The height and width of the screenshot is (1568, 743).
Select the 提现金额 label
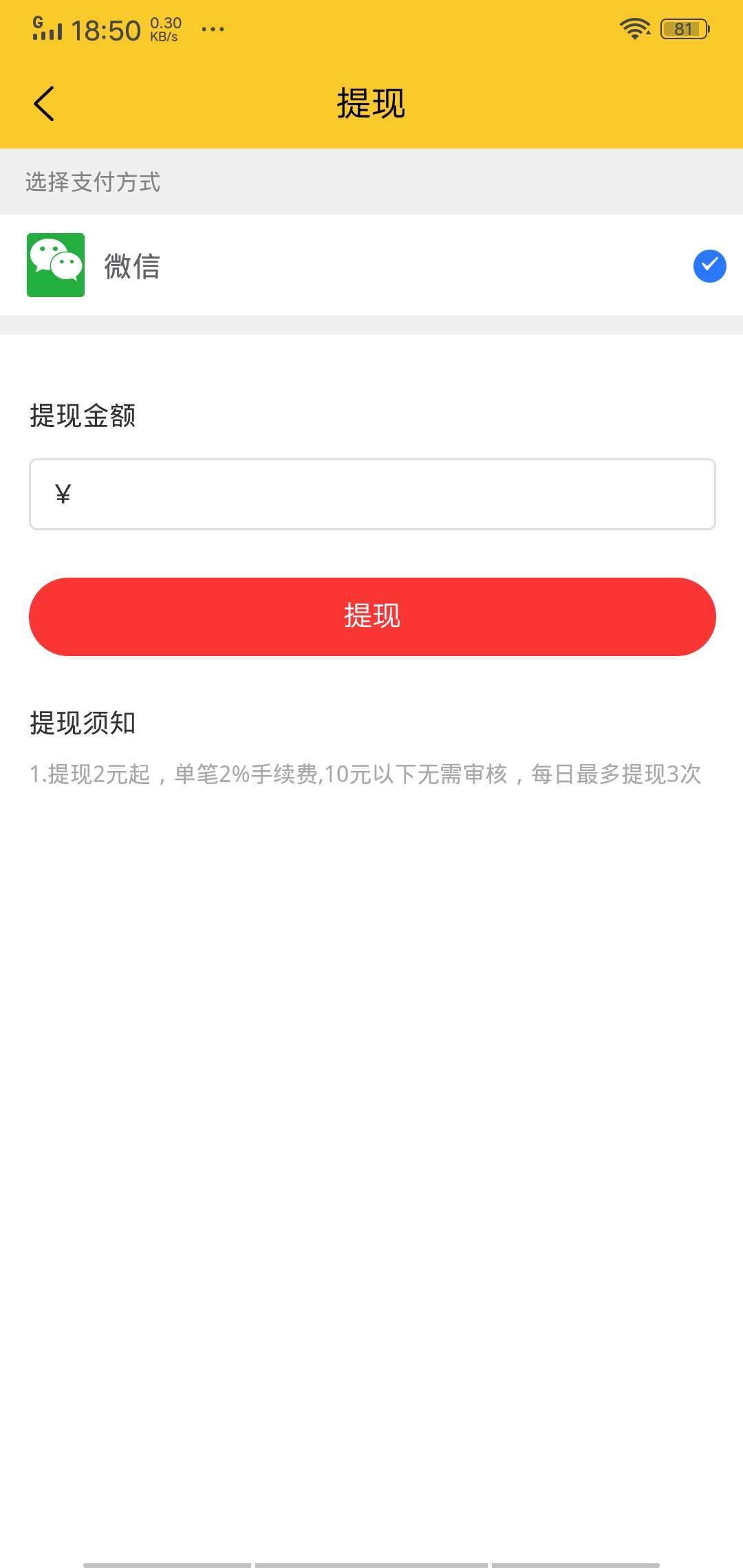(x=83, y=415)
